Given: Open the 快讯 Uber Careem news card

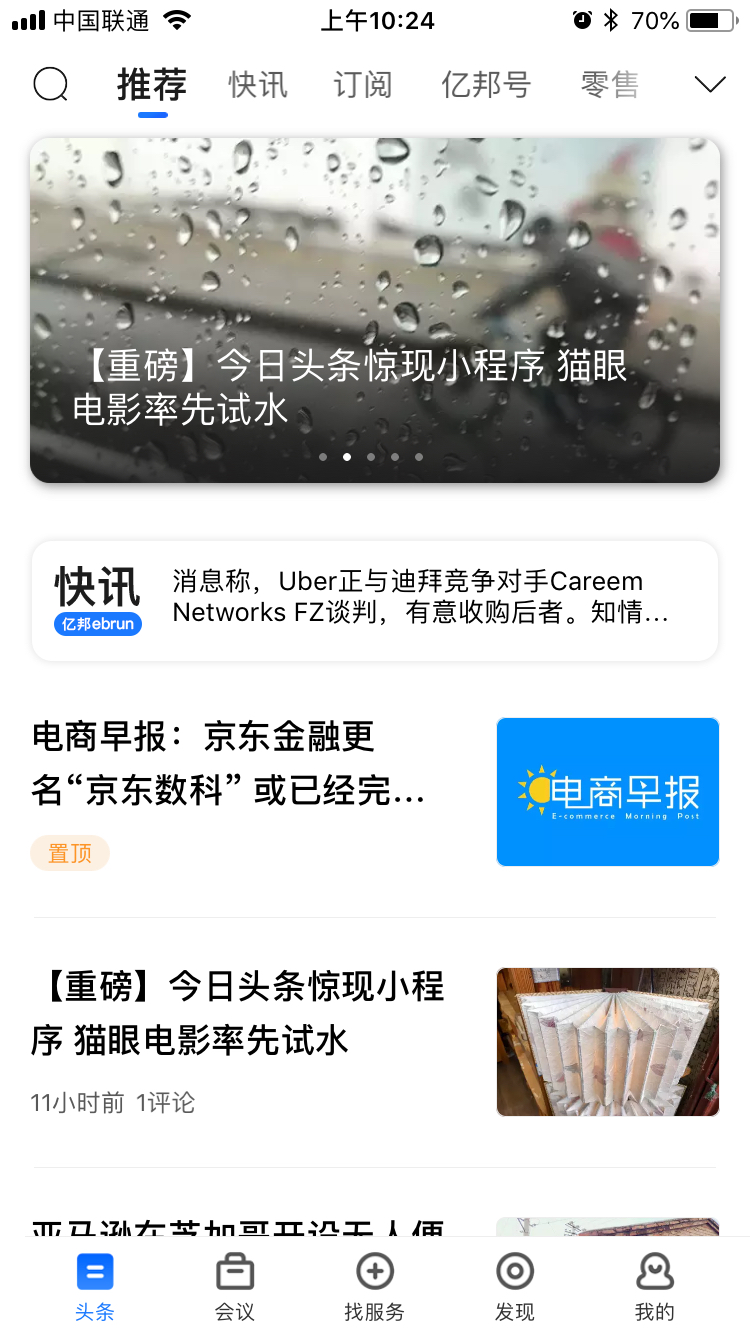Looking at the screenshot, I should [x=375, y=600].
